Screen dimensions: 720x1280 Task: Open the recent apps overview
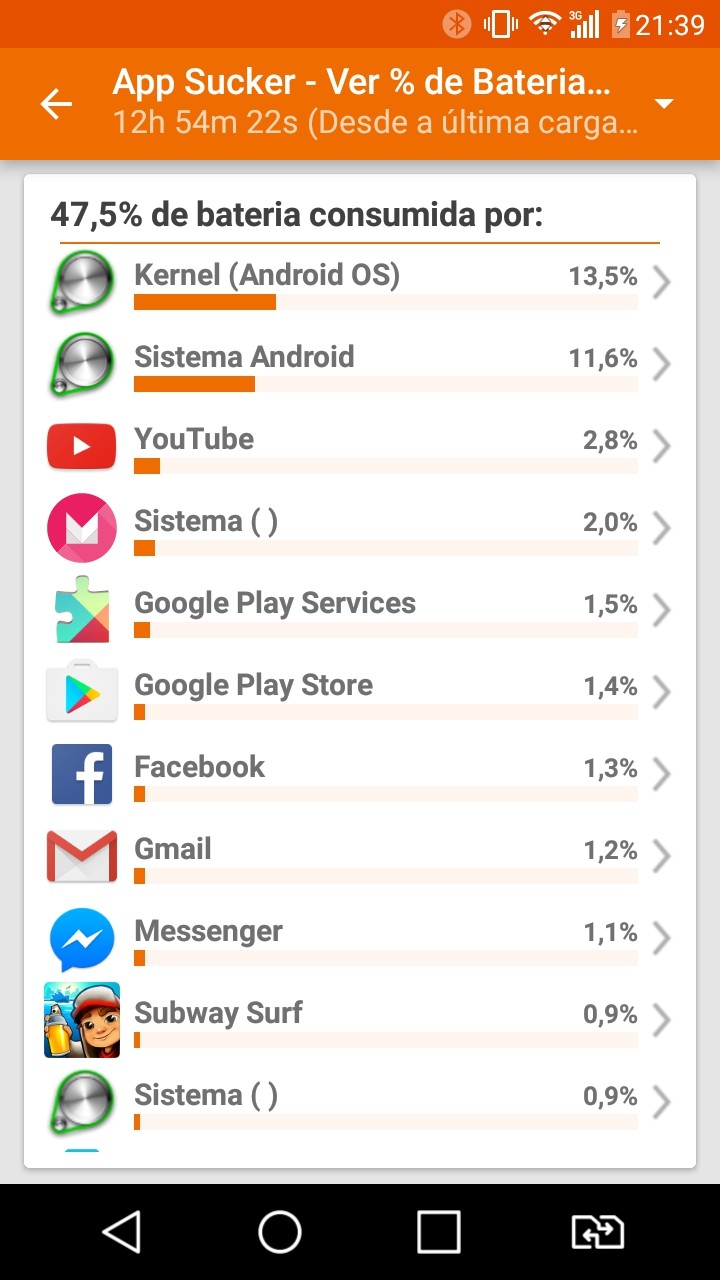point(439,1232)
